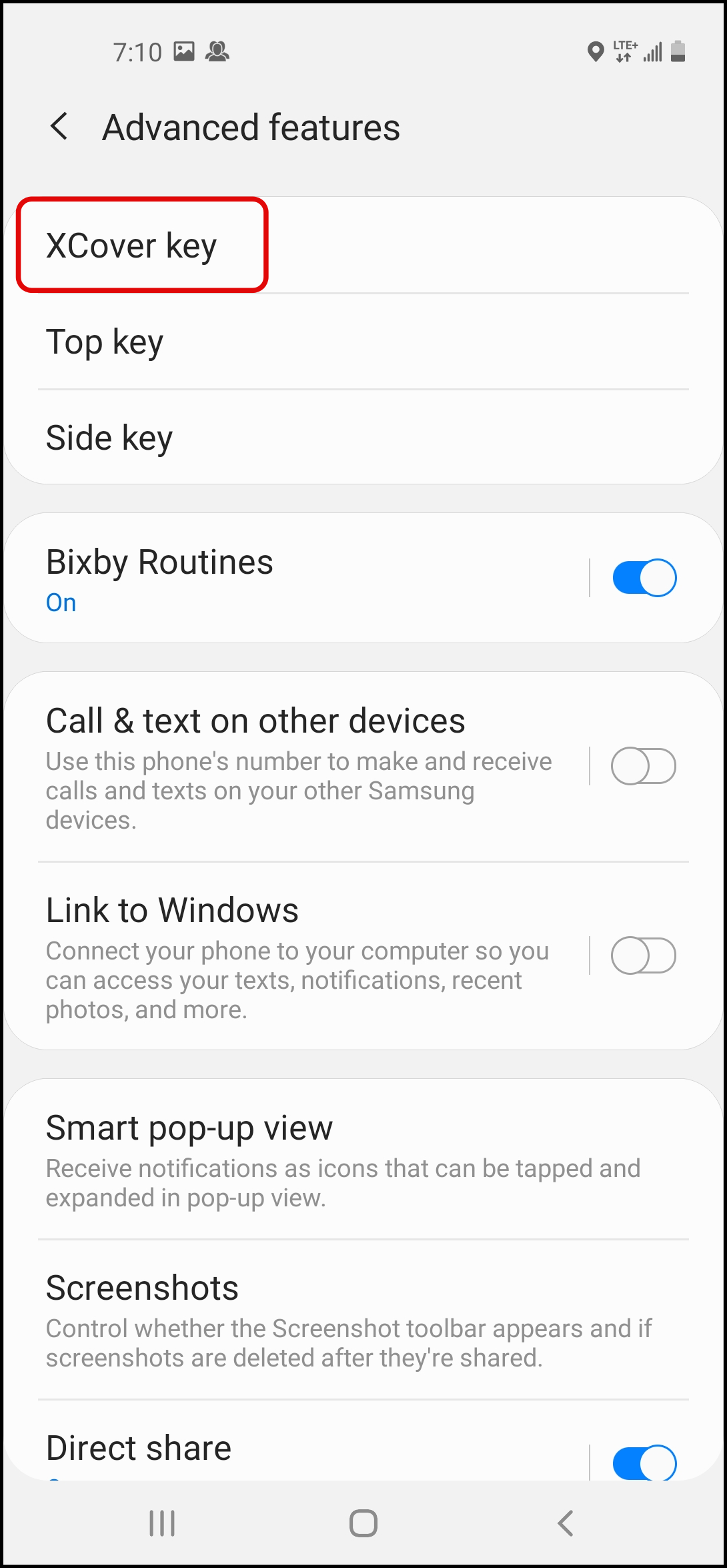The height and width of the screenshot is (1568, 727).
Task: Enable Call & text on other devices switch
Action: click(644, 766)
